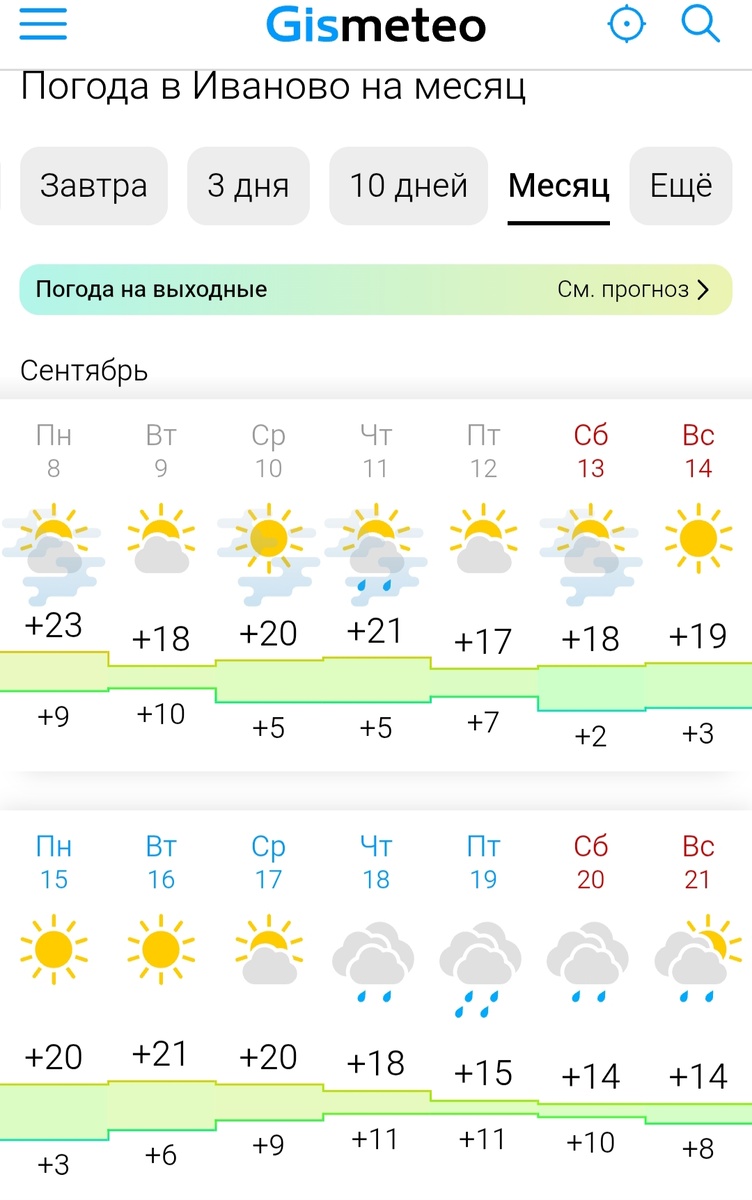This screenshot has width=752, height=1200.
Task: Select the 3 дня tab
Action: pyautogui.click(x=248, y=186)
